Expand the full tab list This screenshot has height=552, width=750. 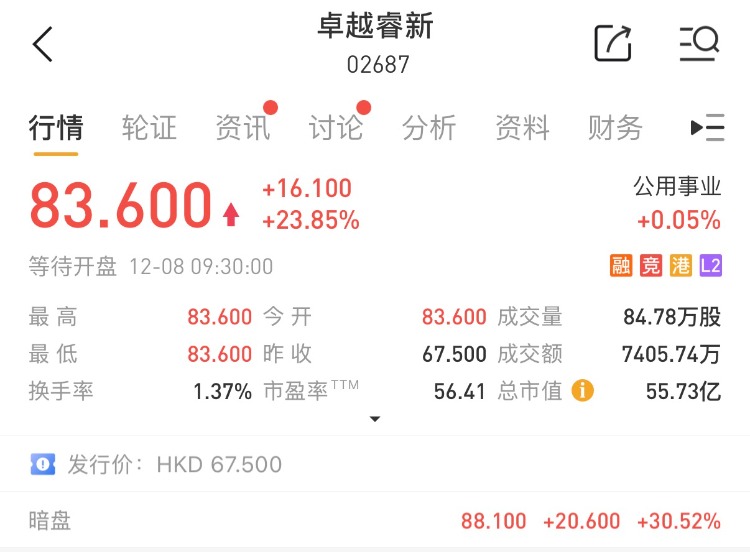tap(707, 128)
